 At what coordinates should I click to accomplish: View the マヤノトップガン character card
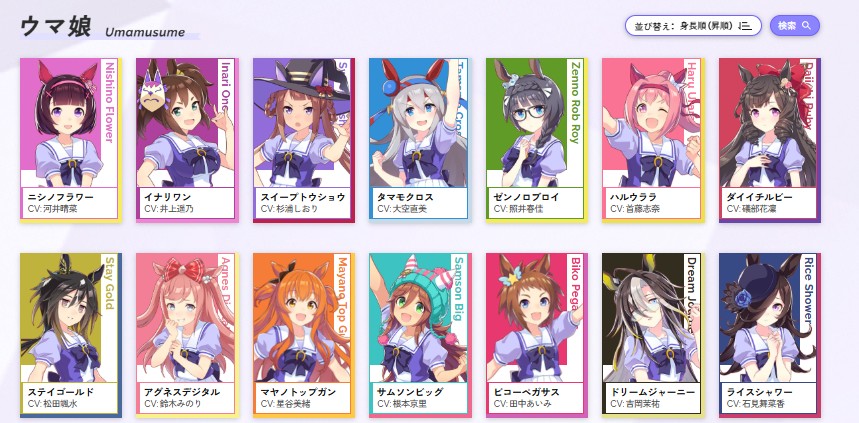(303, 332)
